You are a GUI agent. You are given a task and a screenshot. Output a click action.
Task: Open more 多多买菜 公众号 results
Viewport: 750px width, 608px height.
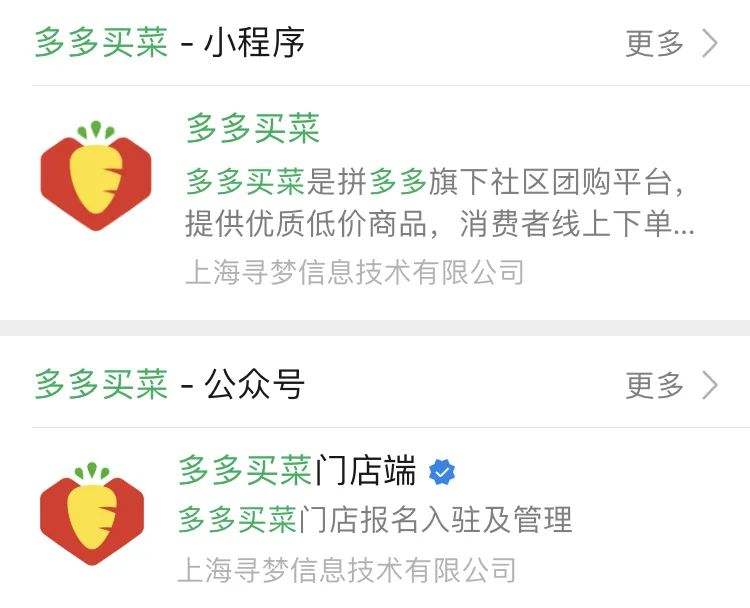[671, 385]
